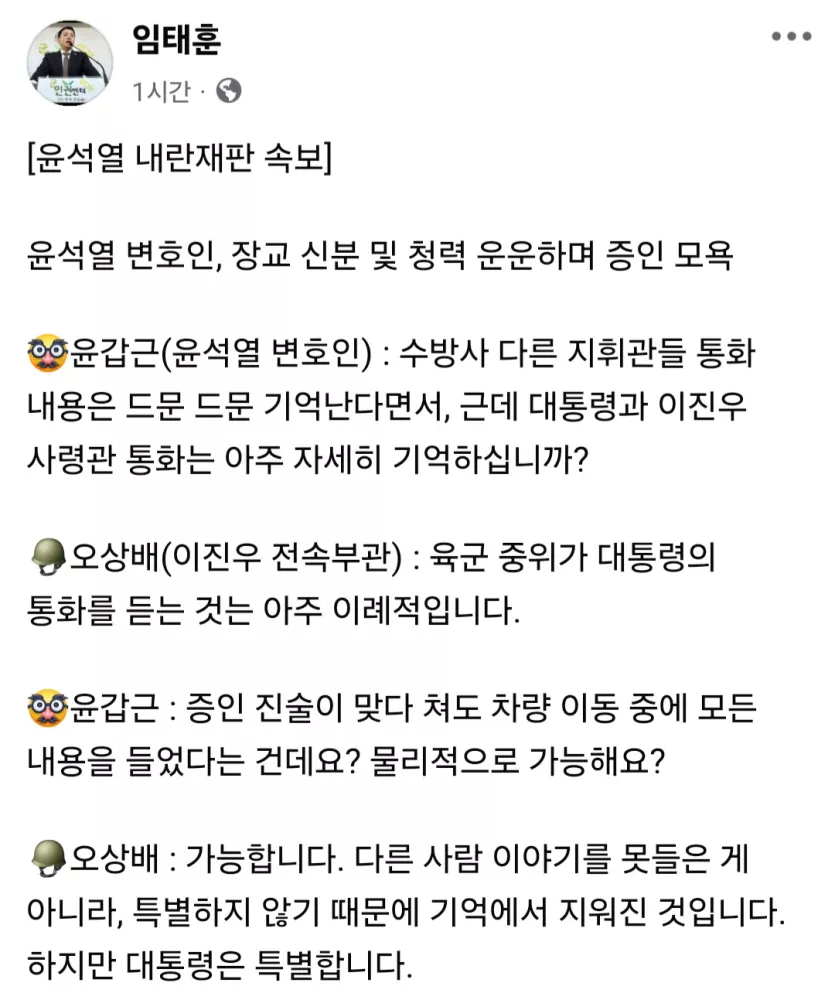
Task: Tap the globe privacy icon
Action: tap(229, 92)
